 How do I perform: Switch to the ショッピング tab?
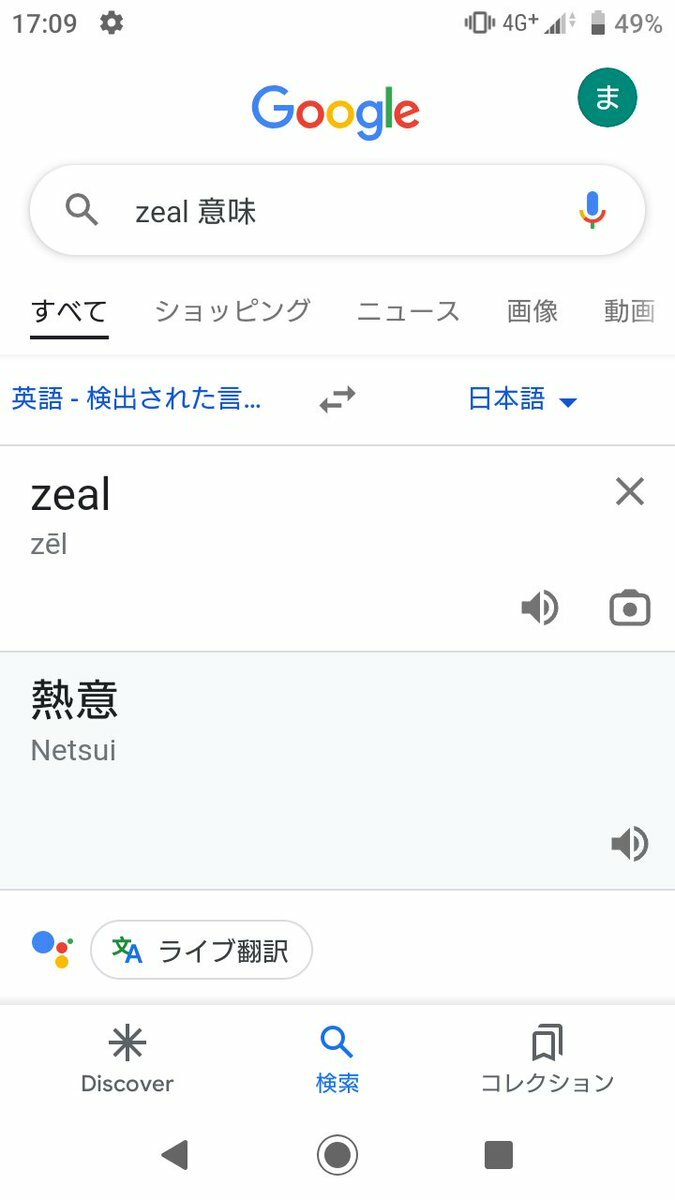click(x=232, y=311)
